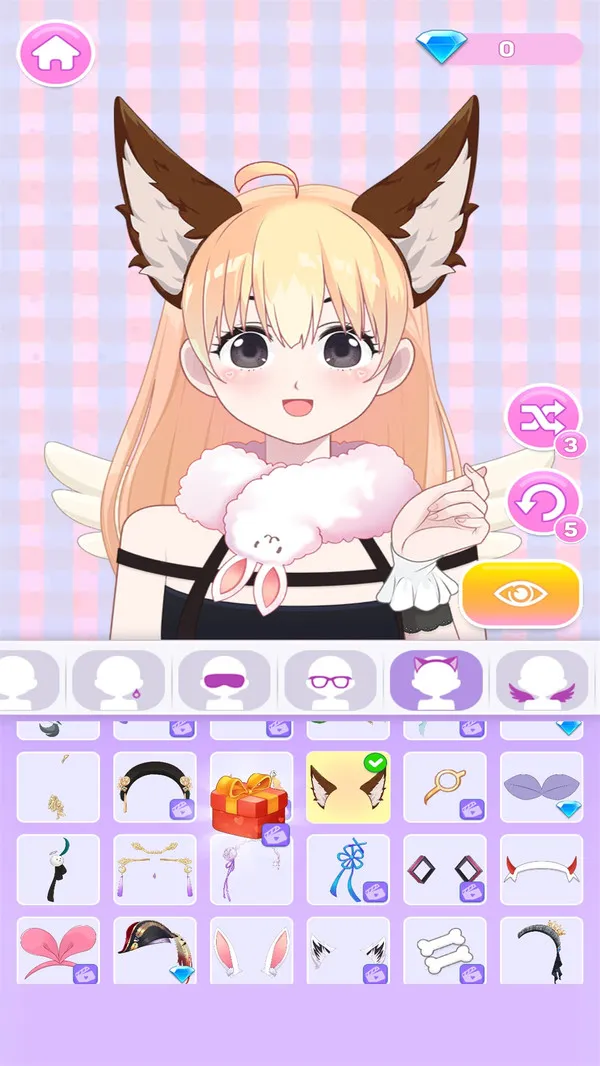Select the diamond-shaped hair clips
Image resolution: width=600 pixels, height=1066 pixels.
tap(444, 869)
